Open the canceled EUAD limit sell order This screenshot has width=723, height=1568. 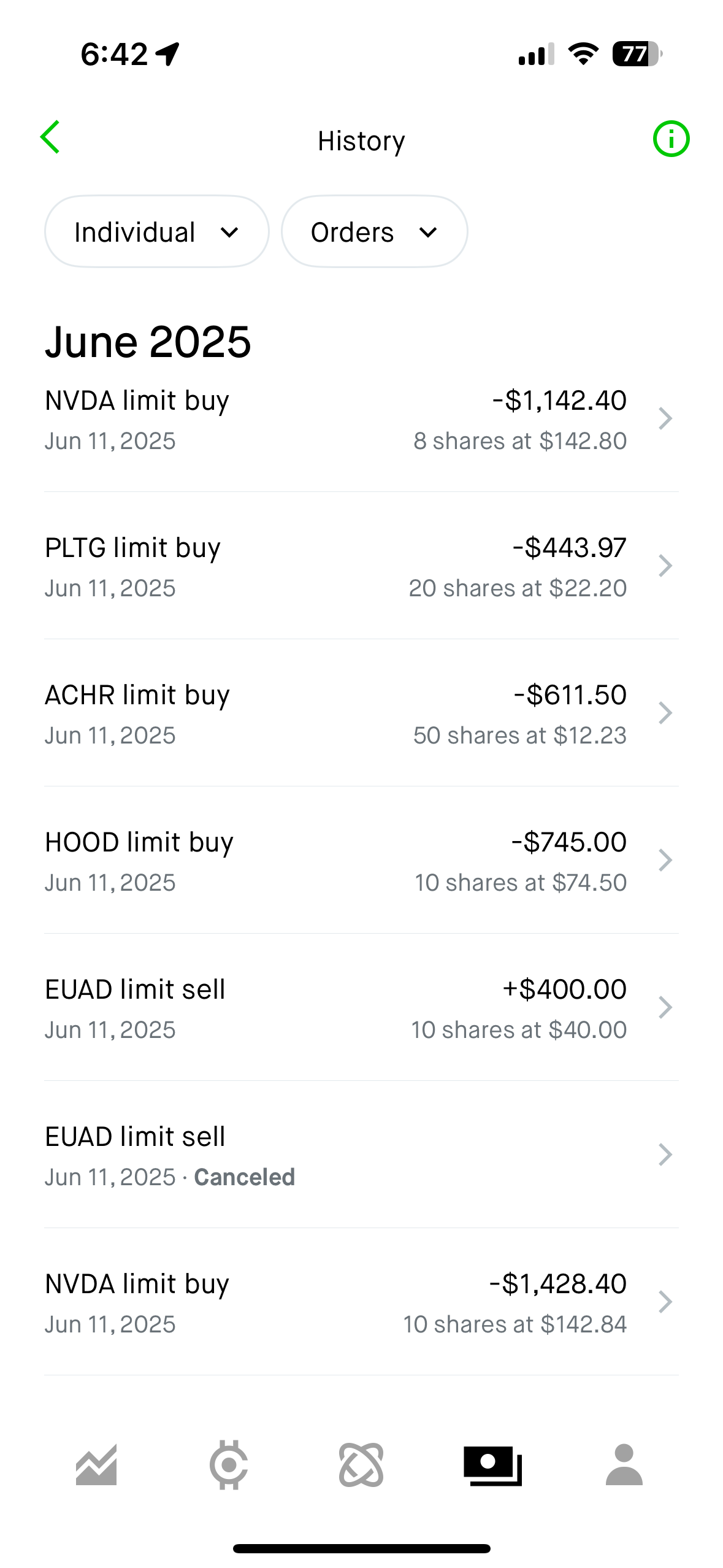click(x=361, y=1156)
